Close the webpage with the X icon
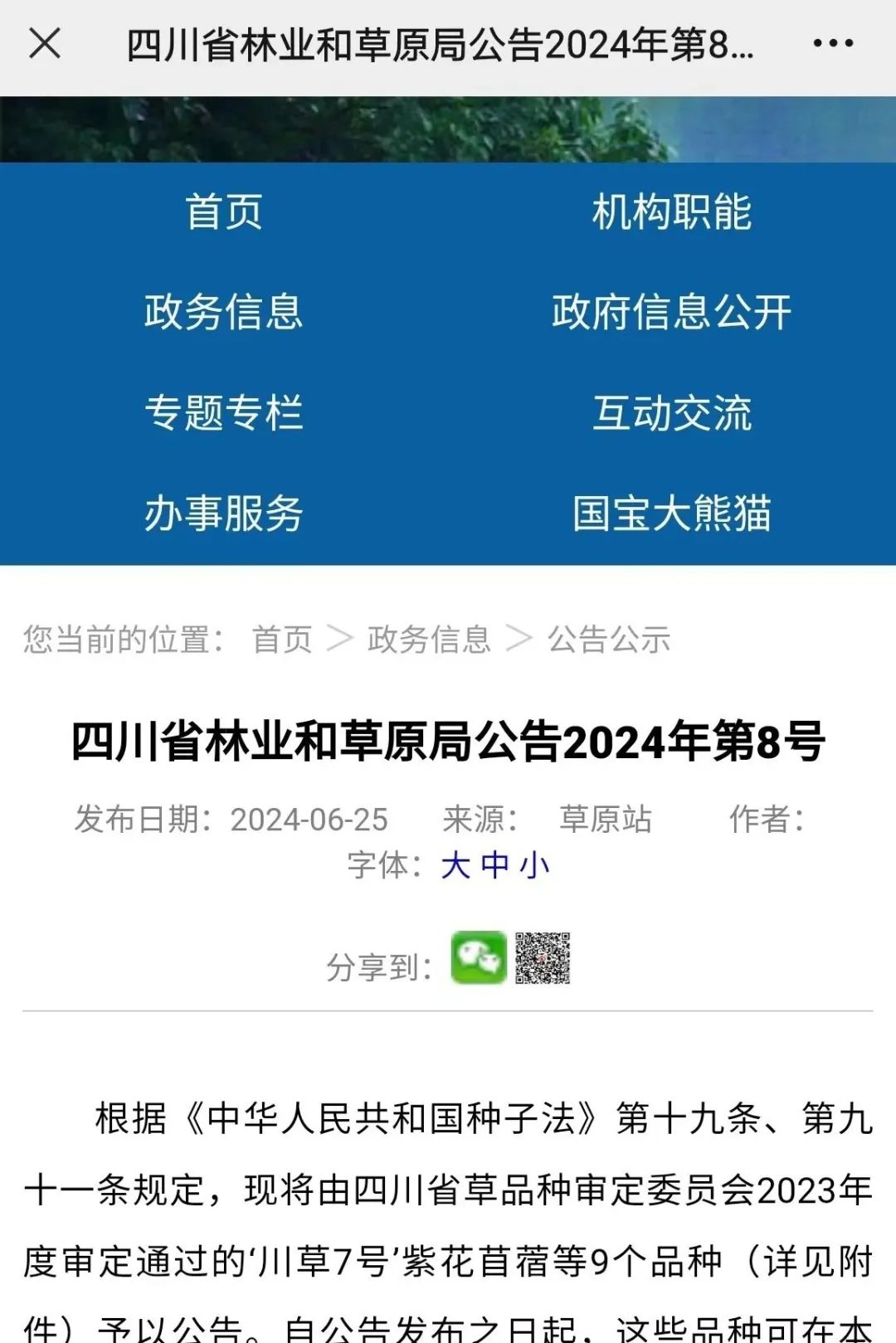896x1343 pixels. point(45,43)
